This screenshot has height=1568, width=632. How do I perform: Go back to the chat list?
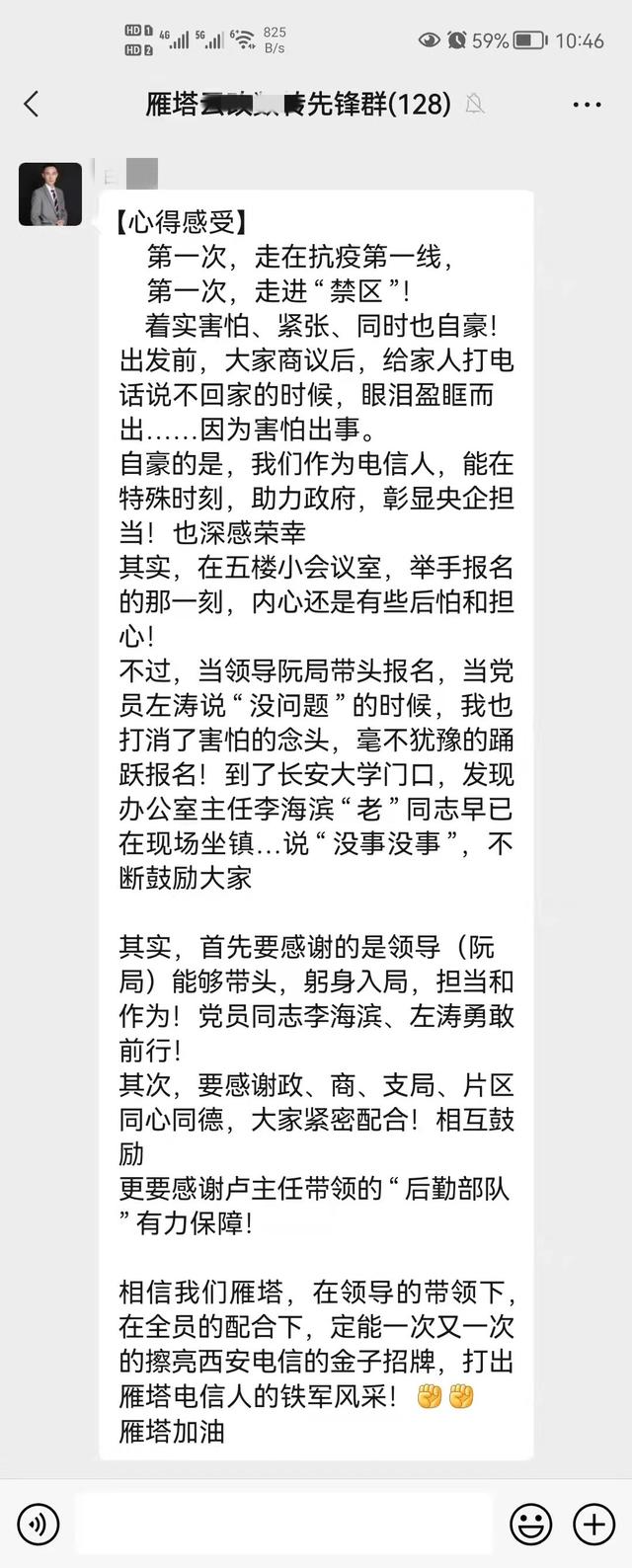click(x=32, y=104)
